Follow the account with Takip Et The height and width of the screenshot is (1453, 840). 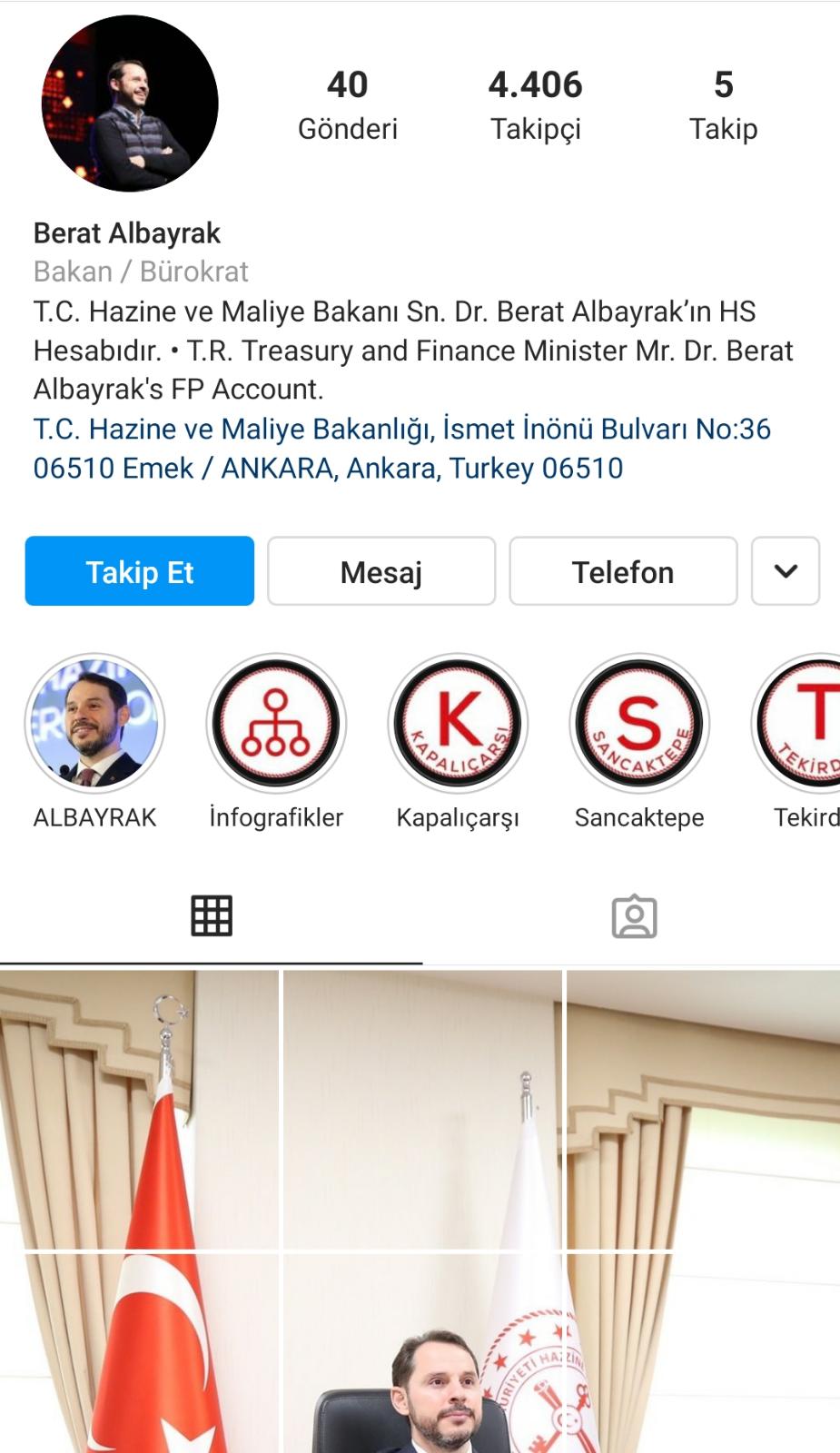pos(140,571)
